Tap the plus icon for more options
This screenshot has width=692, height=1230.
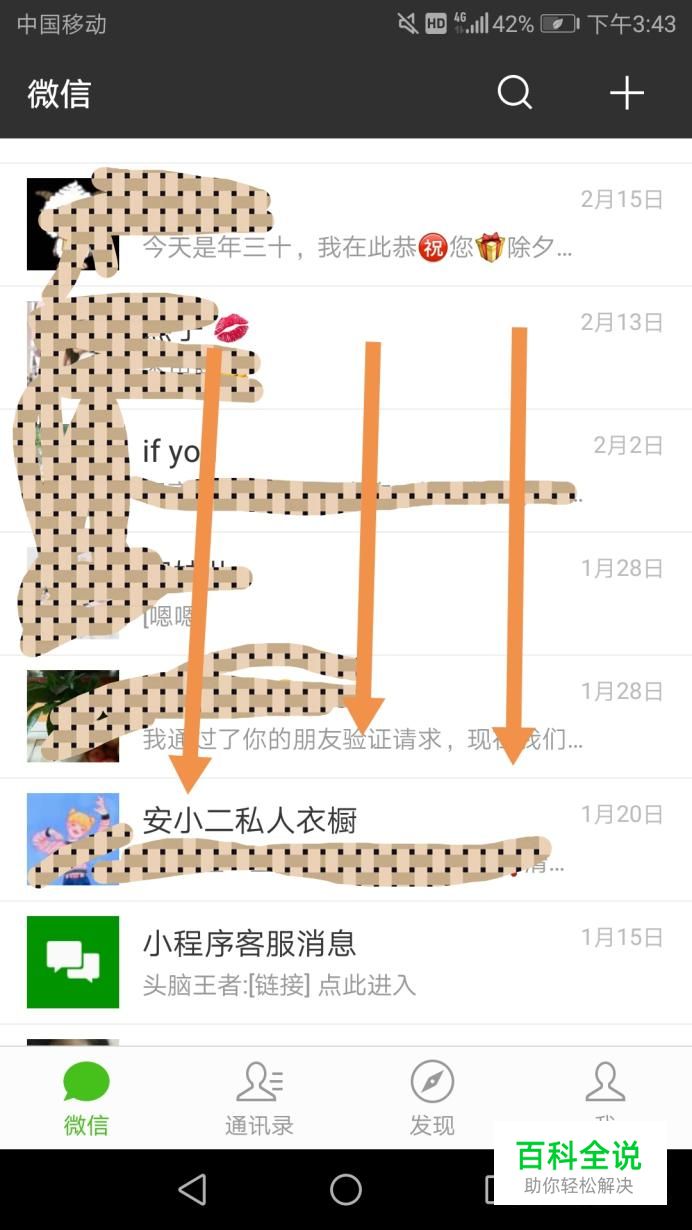[627, 93]
